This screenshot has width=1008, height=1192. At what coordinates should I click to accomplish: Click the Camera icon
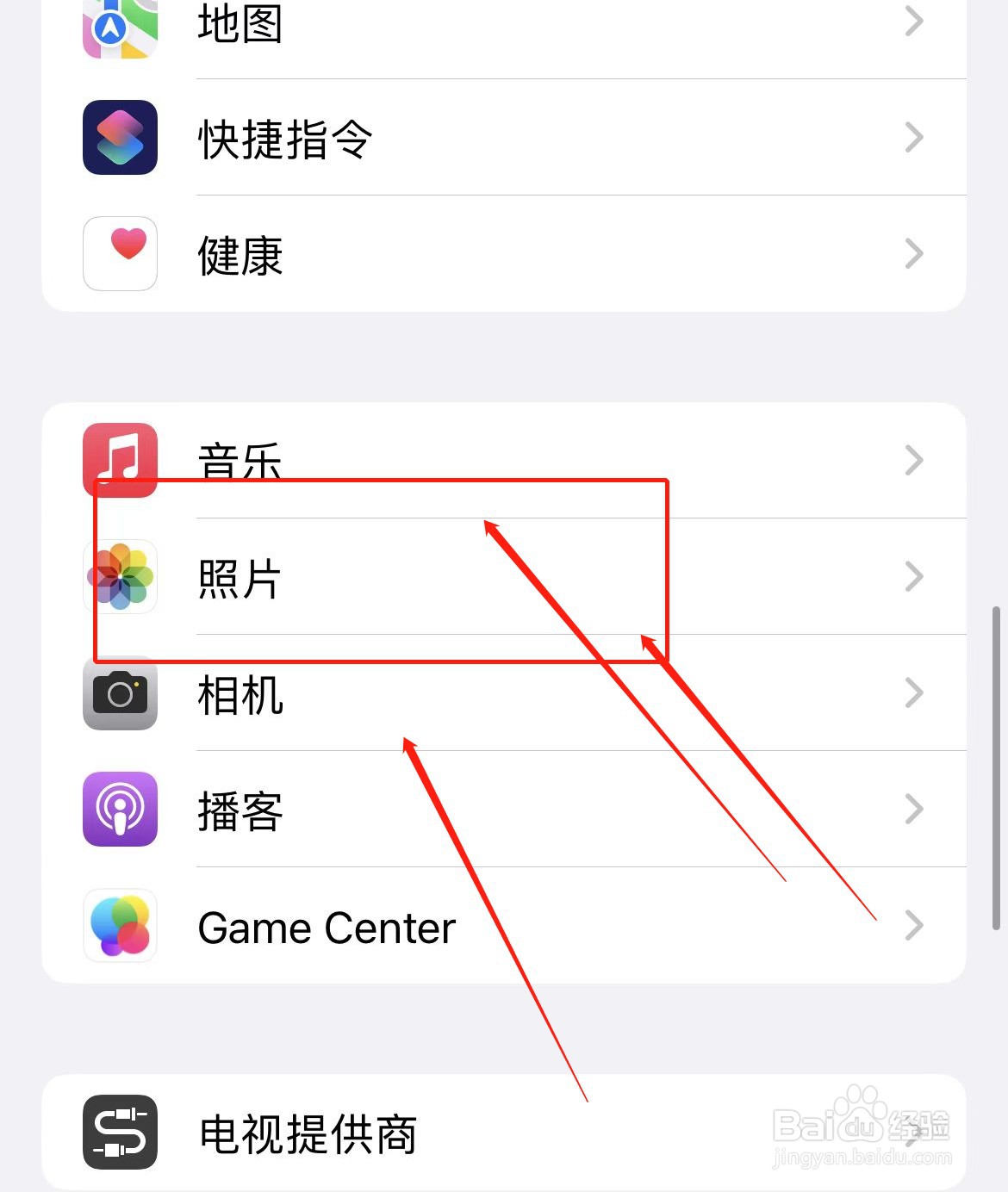120,693
